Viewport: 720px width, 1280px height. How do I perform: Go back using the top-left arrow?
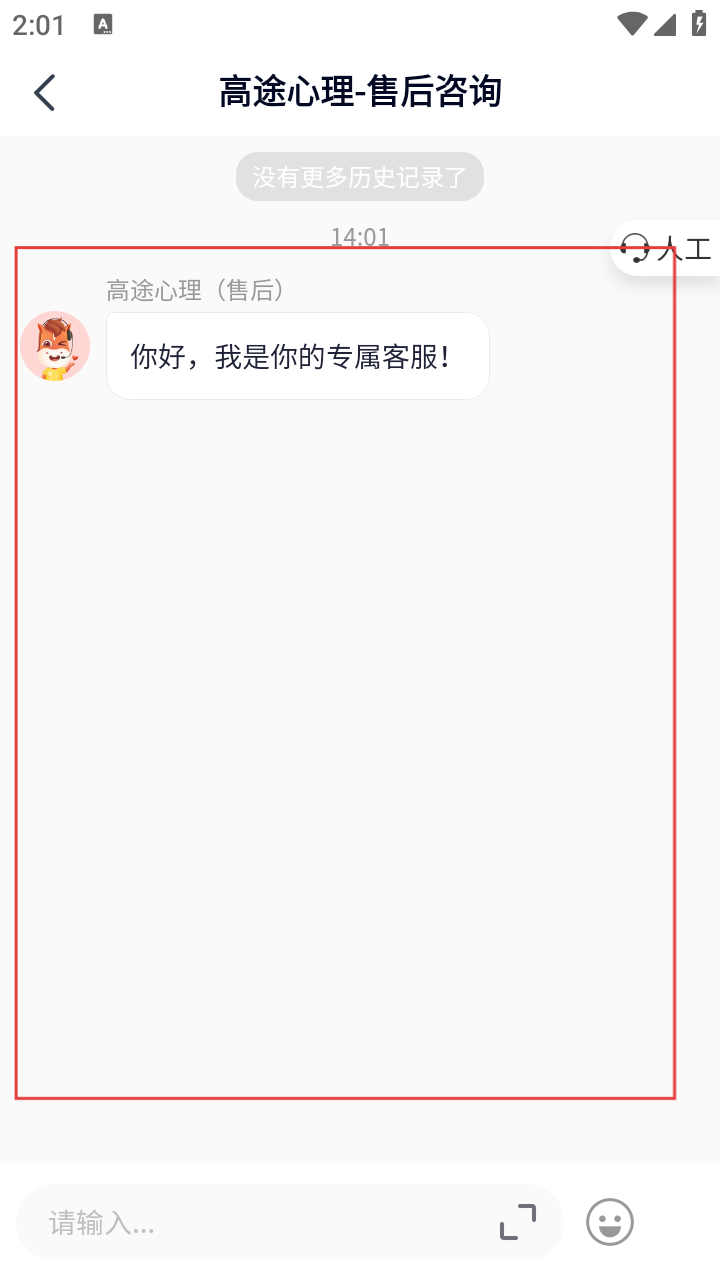click(44, 92)
